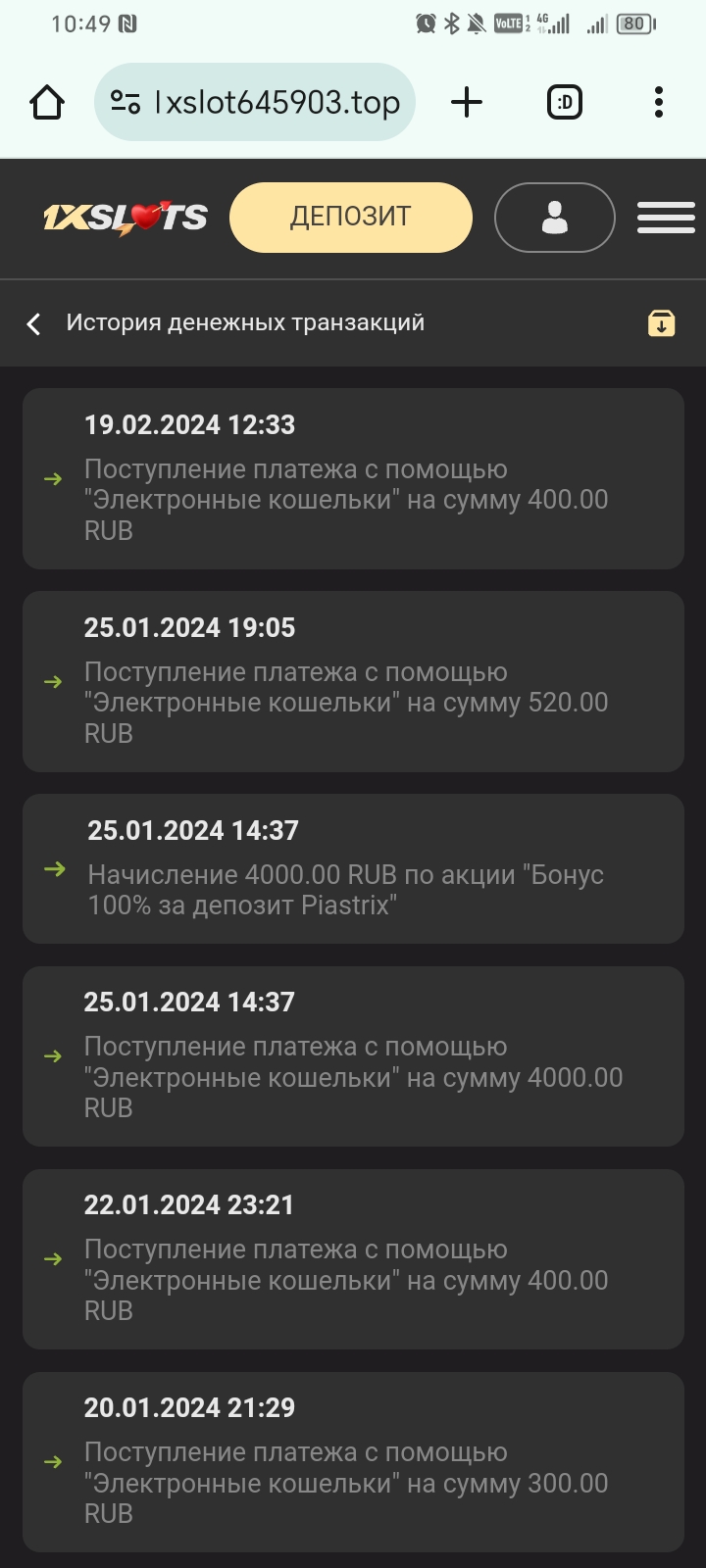Tap the yellow download icon

tap(661, 322)
